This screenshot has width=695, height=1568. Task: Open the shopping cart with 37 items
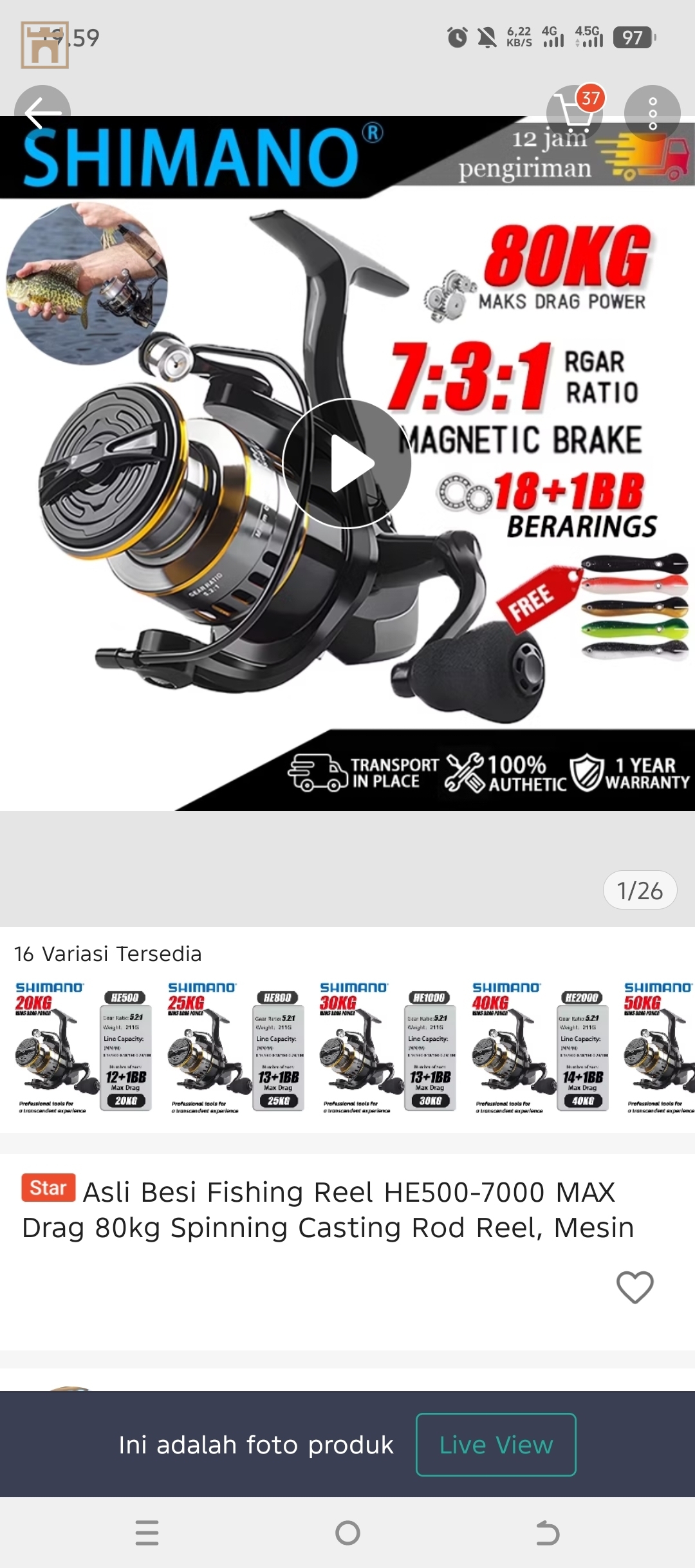574,113
